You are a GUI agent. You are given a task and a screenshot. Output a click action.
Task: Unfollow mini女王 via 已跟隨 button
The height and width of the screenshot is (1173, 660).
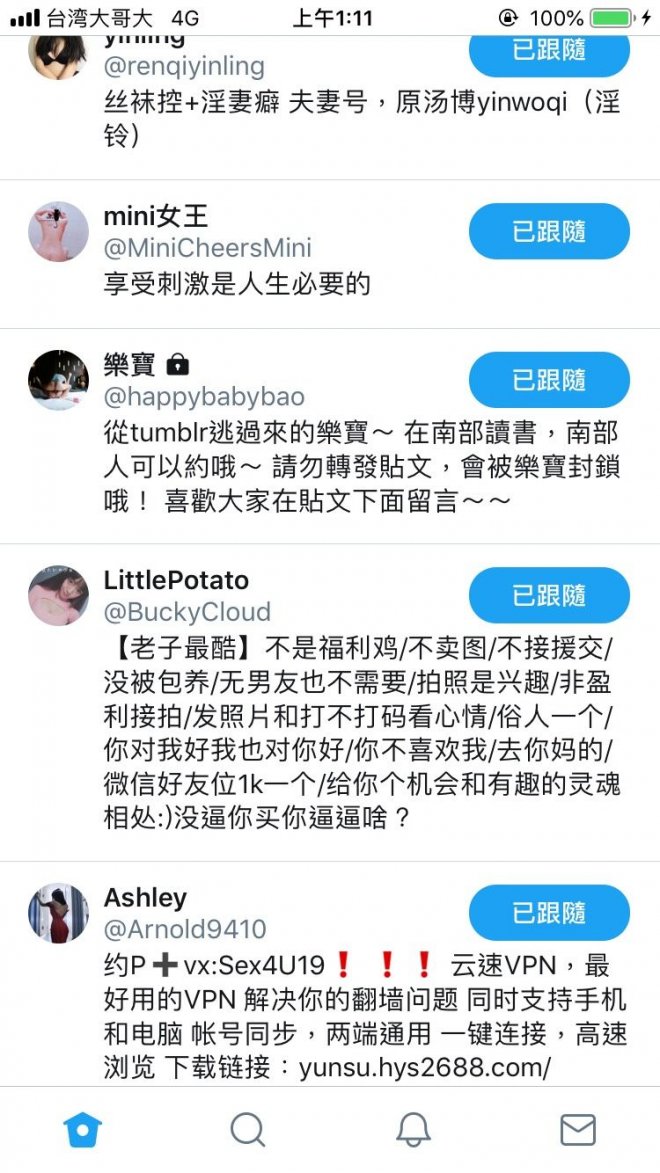pos(549,232)
